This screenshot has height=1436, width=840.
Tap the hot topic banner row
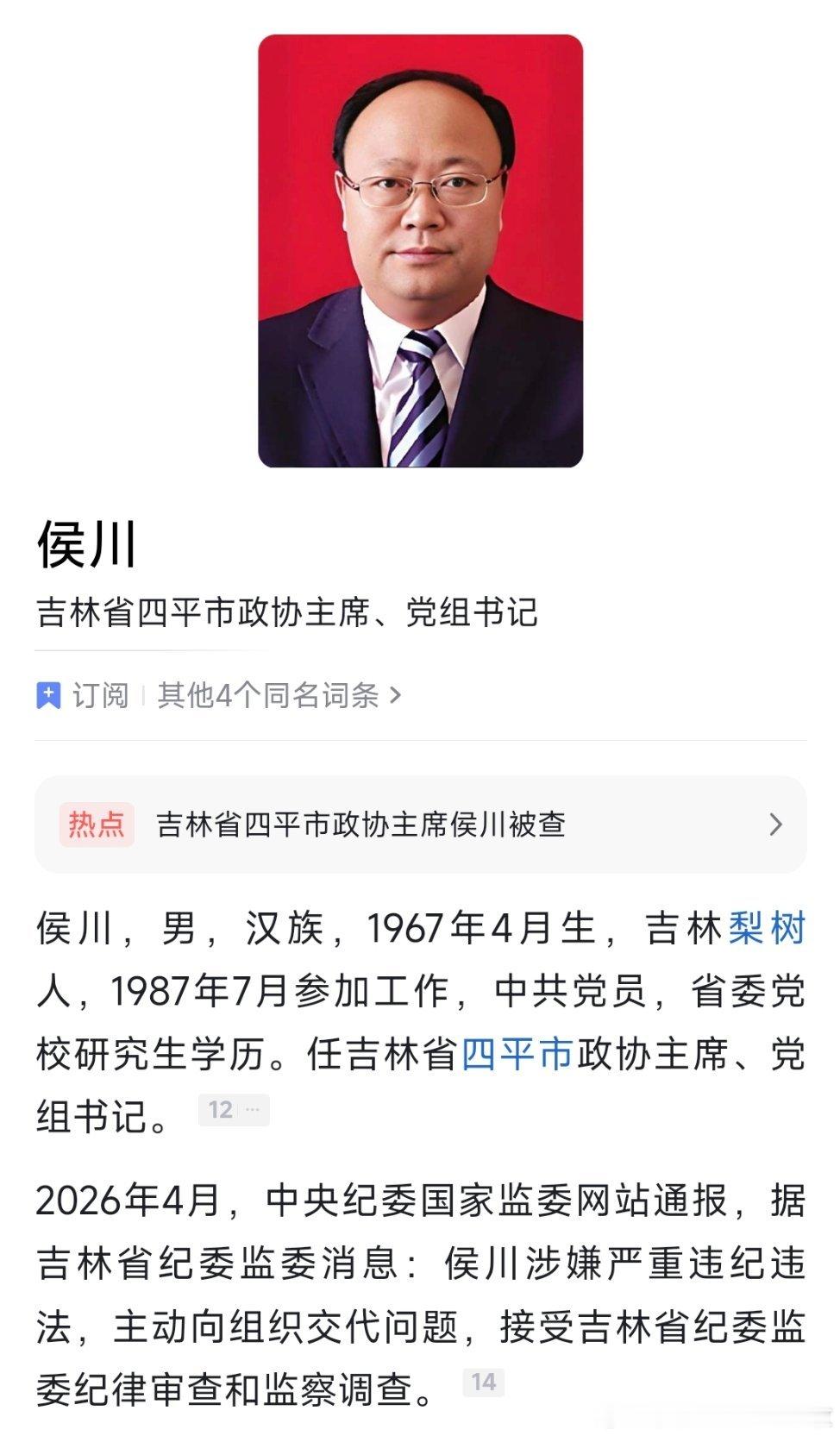pos(420,825)
